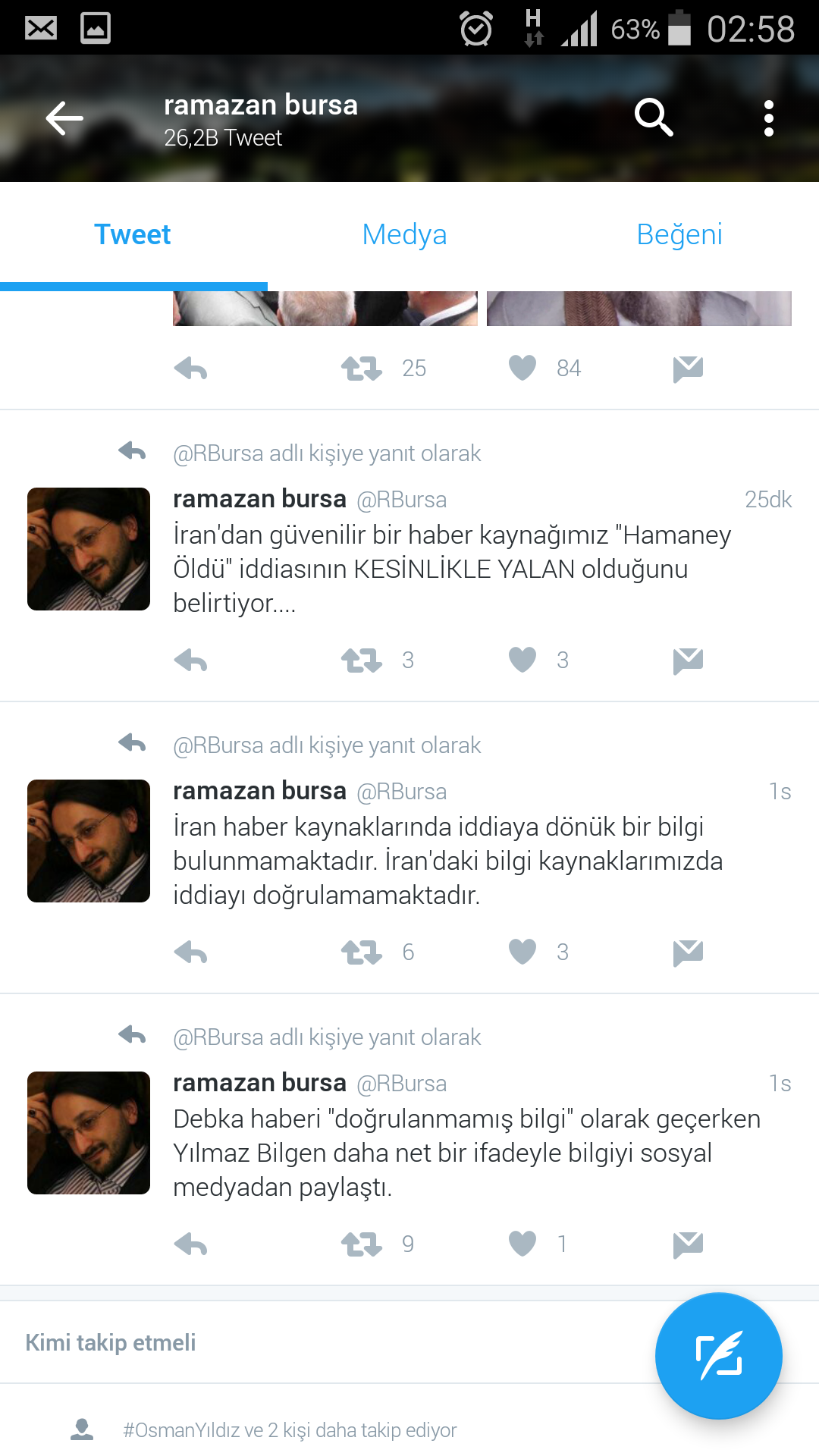Reply to the "Debka haberi" tweet

point(190,1244)
